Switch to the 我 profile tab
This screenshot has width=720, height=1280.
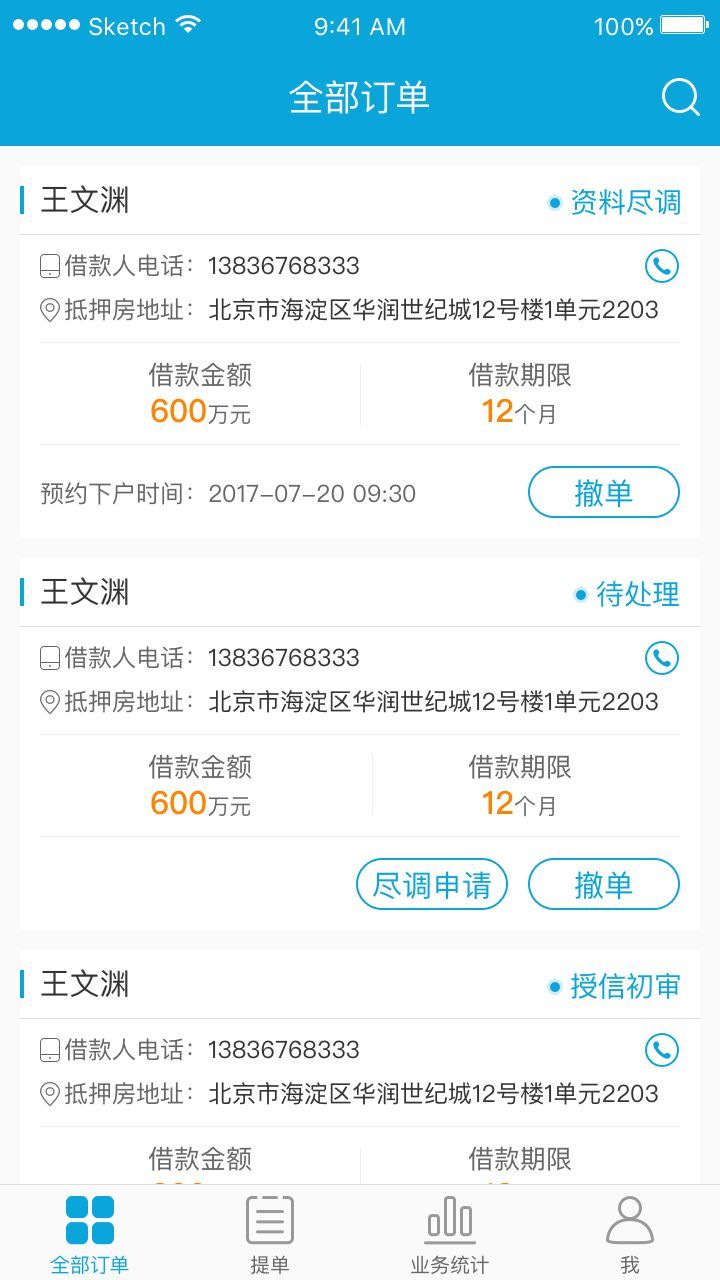pos(630,1234)
